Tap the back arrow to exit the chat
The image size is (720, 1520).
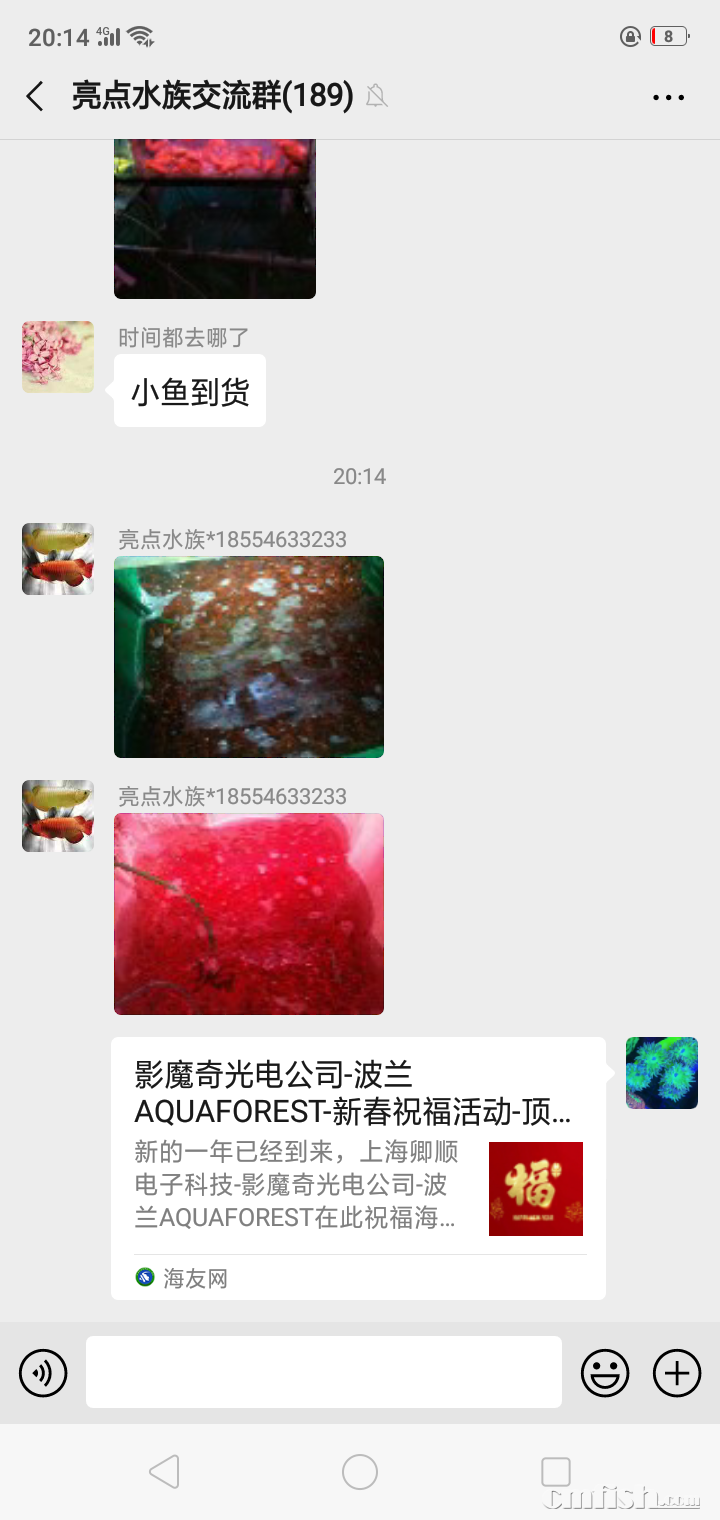coord(34,96)
